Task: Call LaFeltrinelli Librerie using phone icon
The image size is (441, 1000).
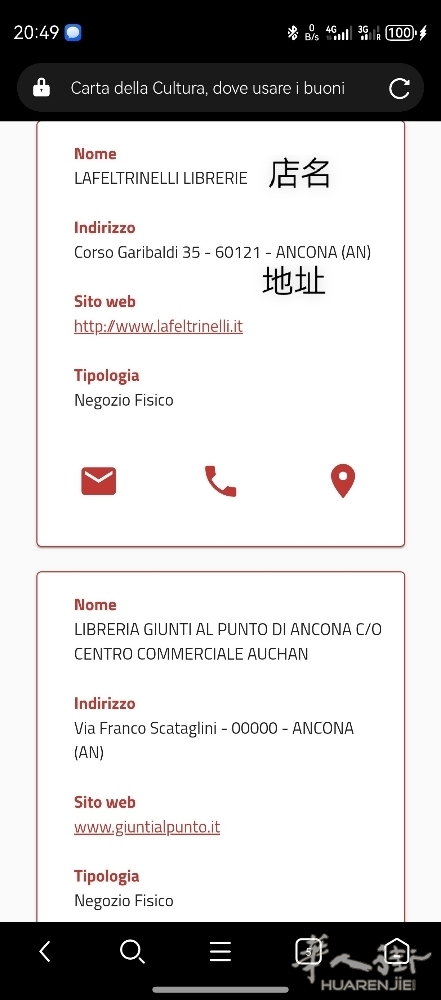Action: (220, 481)
